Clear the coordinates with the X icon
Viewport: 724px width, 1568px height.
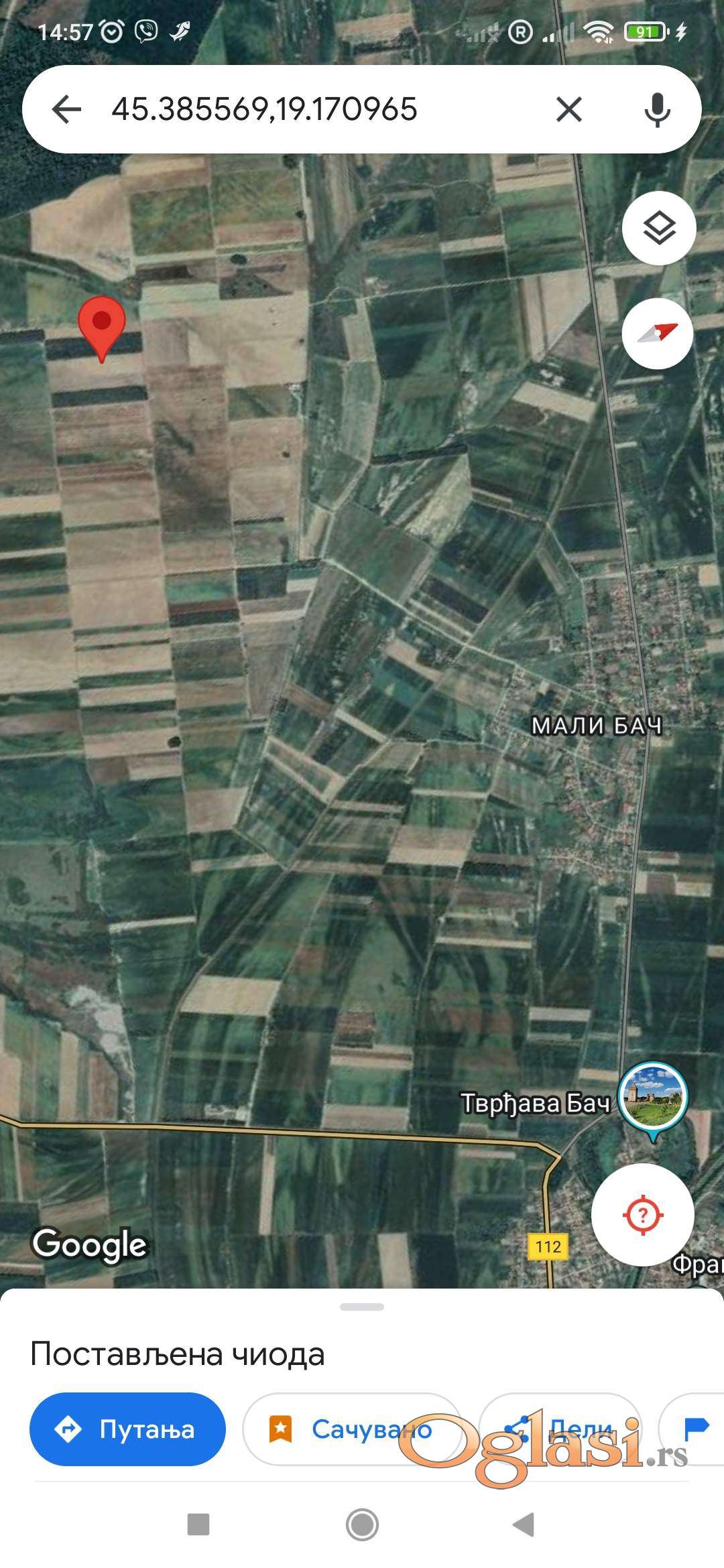[568, 109]
